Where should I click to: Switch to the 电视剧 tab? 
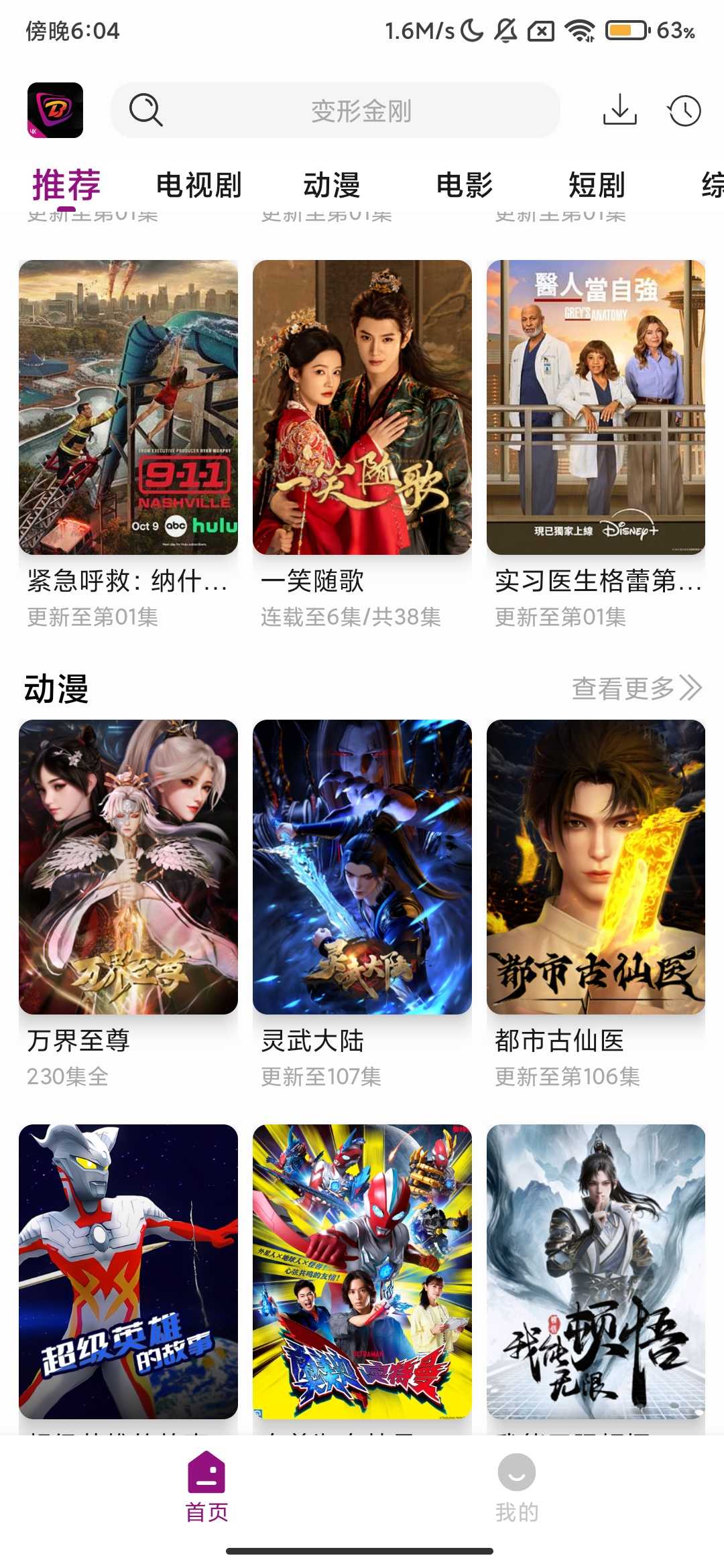coord(198,185)
